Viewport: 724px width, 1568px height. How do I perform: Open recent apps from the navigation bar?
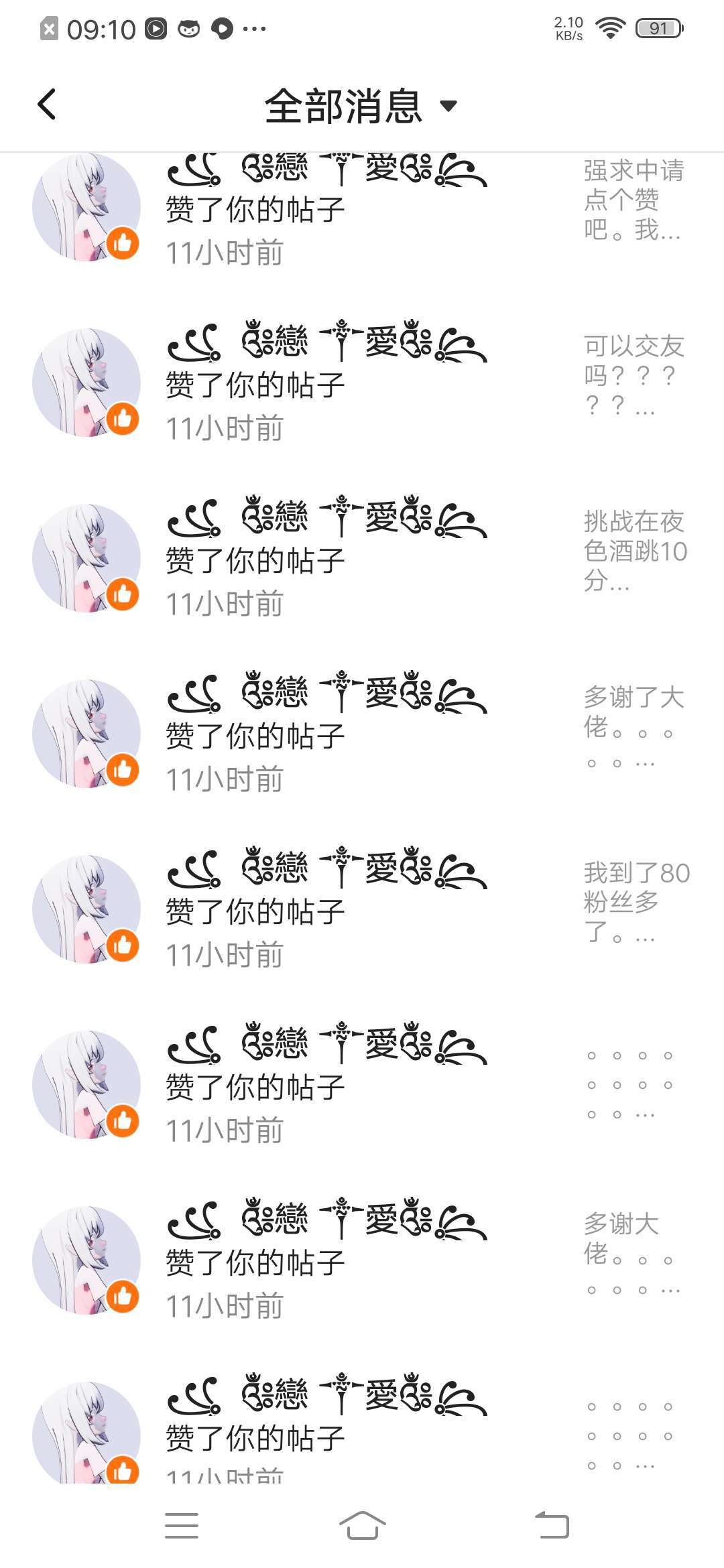point(181,1525)
